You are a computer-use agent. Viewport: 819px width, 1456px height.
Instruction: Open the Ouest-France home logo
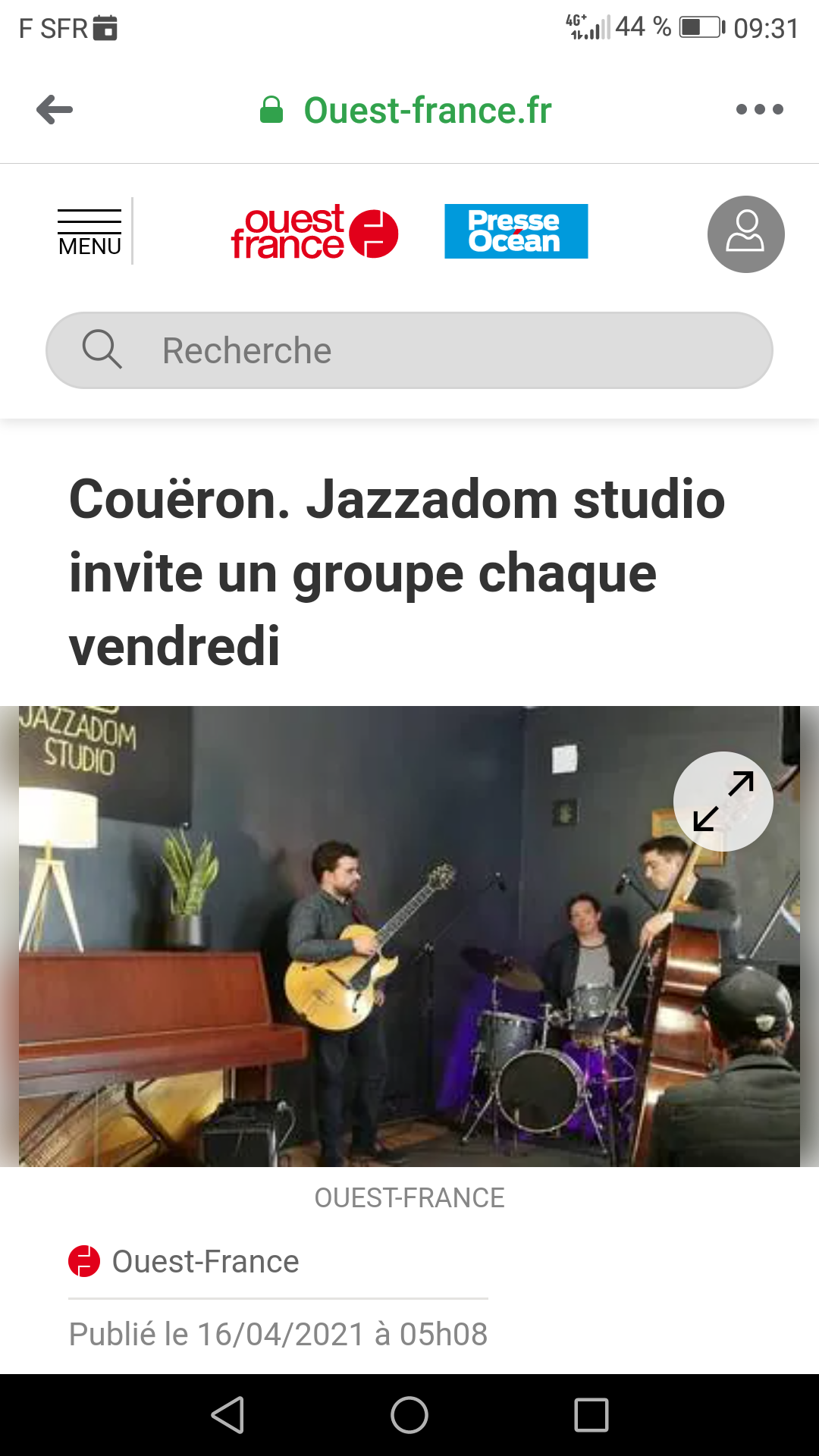315,232
